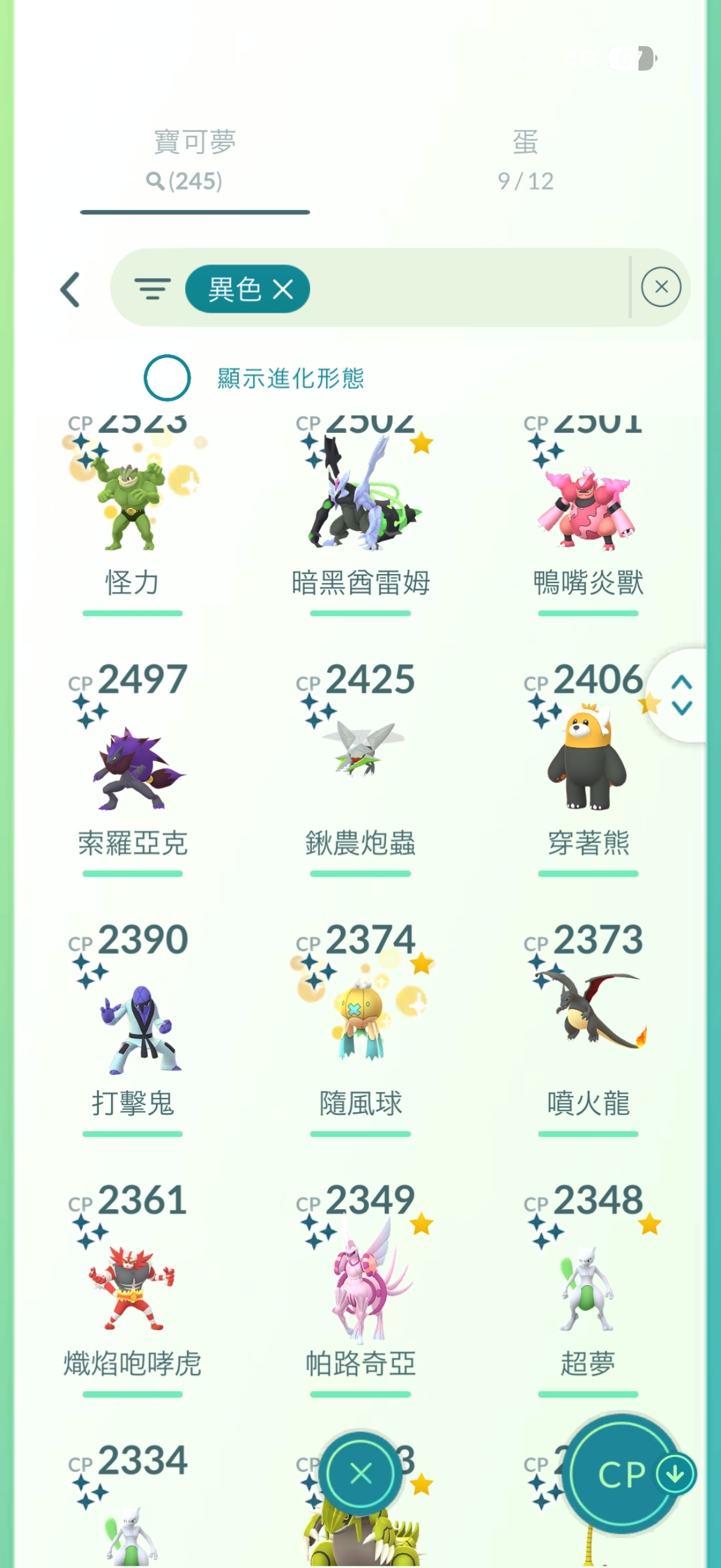Remove the 異色 filter chip

coord(283,289)
